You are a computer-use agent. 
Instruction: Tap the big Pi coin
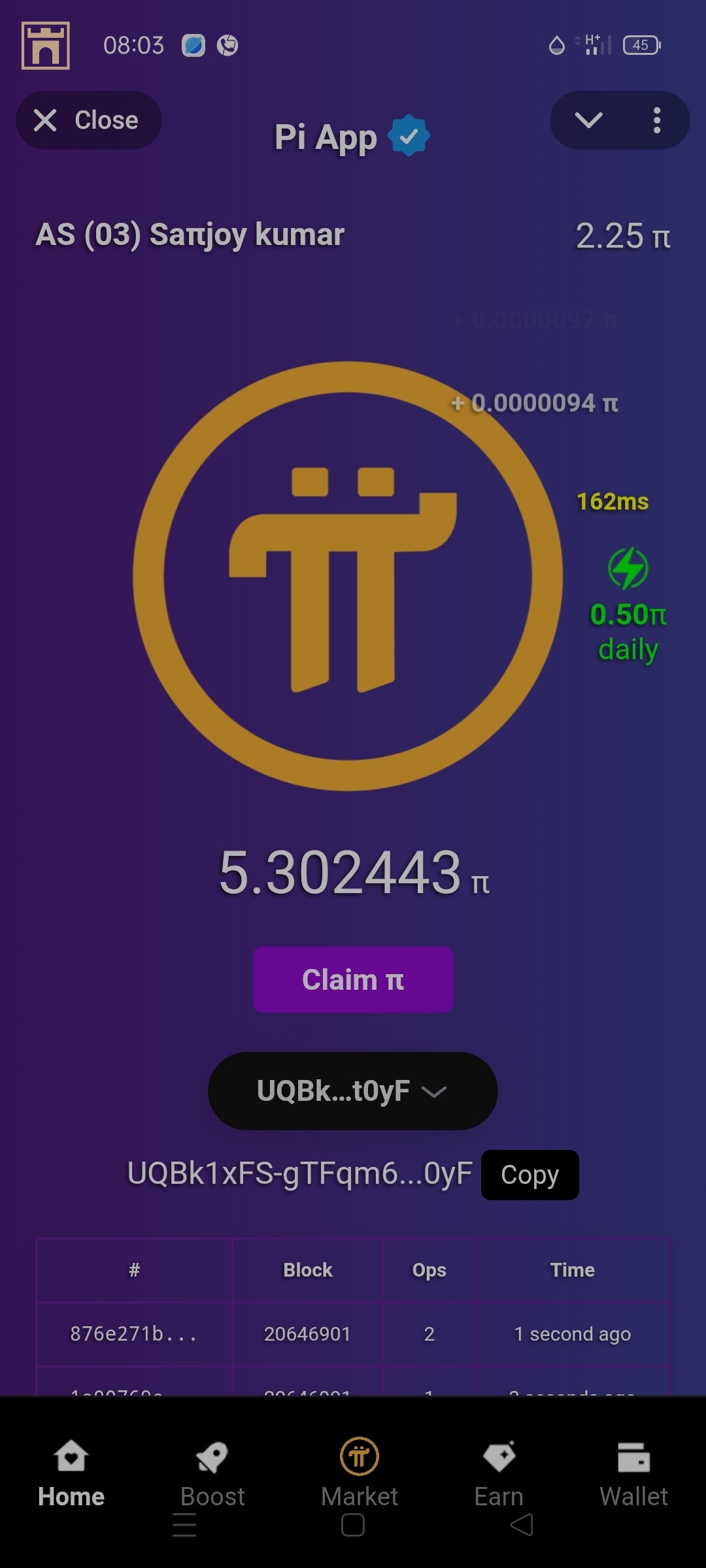point(347,576)
